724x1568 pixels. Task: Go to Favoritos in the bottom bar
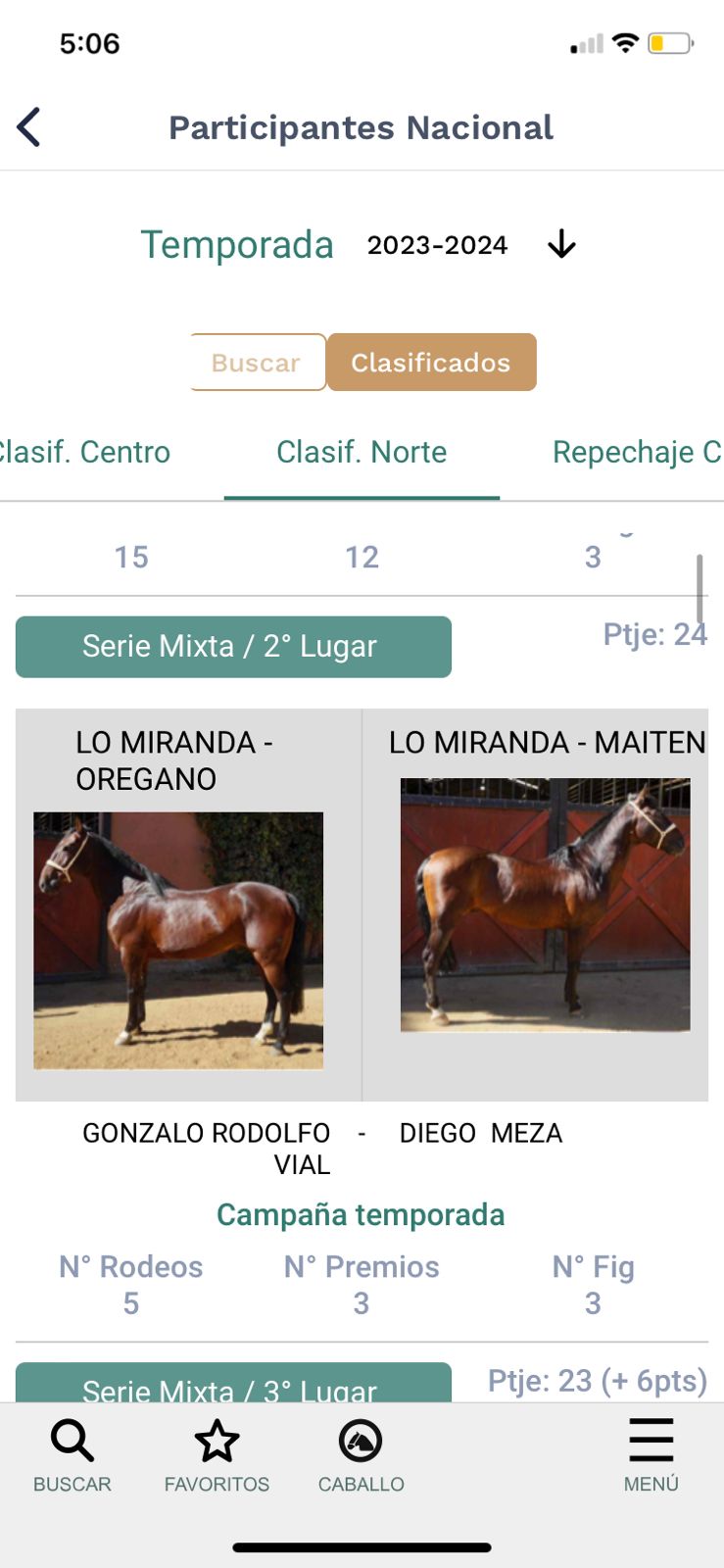[217, 1455]
